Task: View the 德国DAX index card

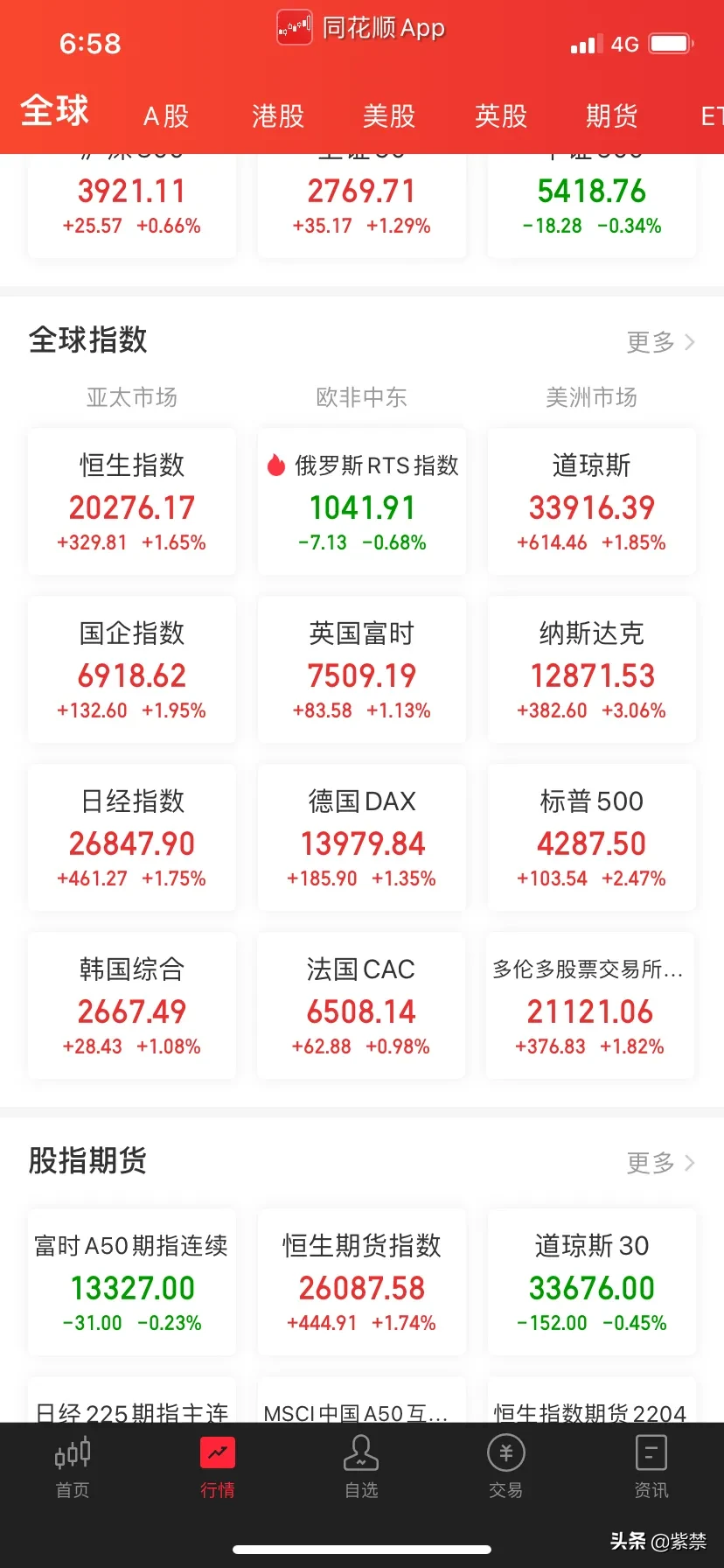Action: [362, 837]
